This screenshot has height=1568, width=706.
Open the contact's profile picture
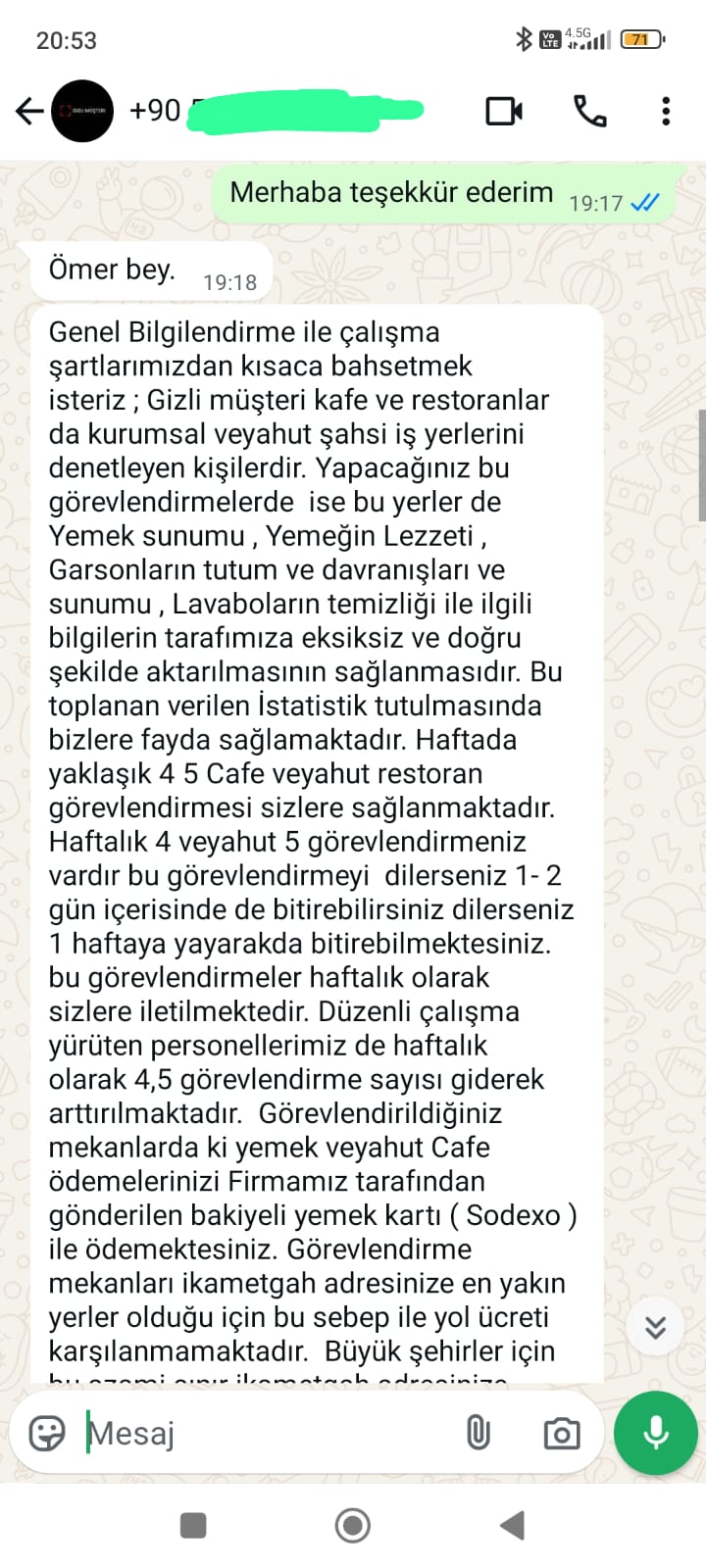(x=82, y=111)
